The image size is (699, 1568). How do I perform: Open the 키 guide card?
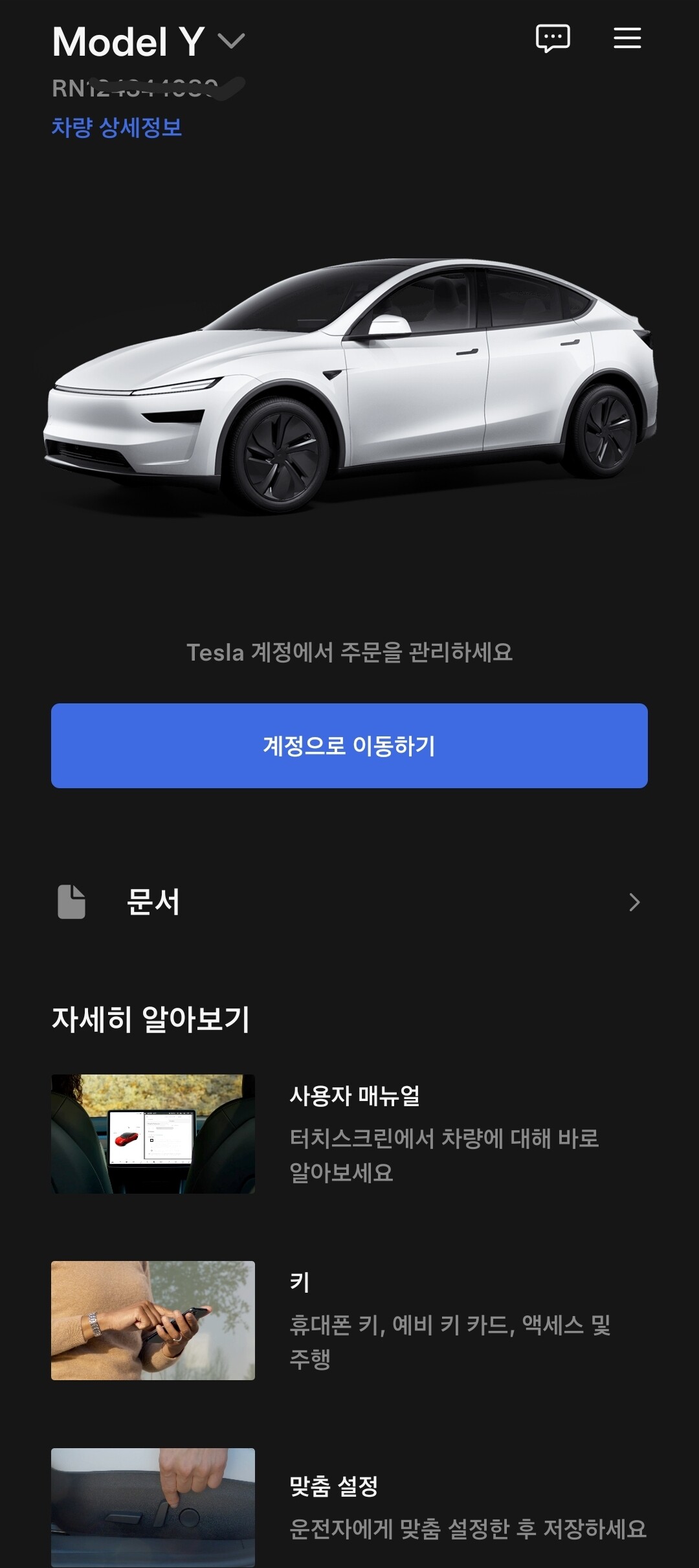point(349,1320)
